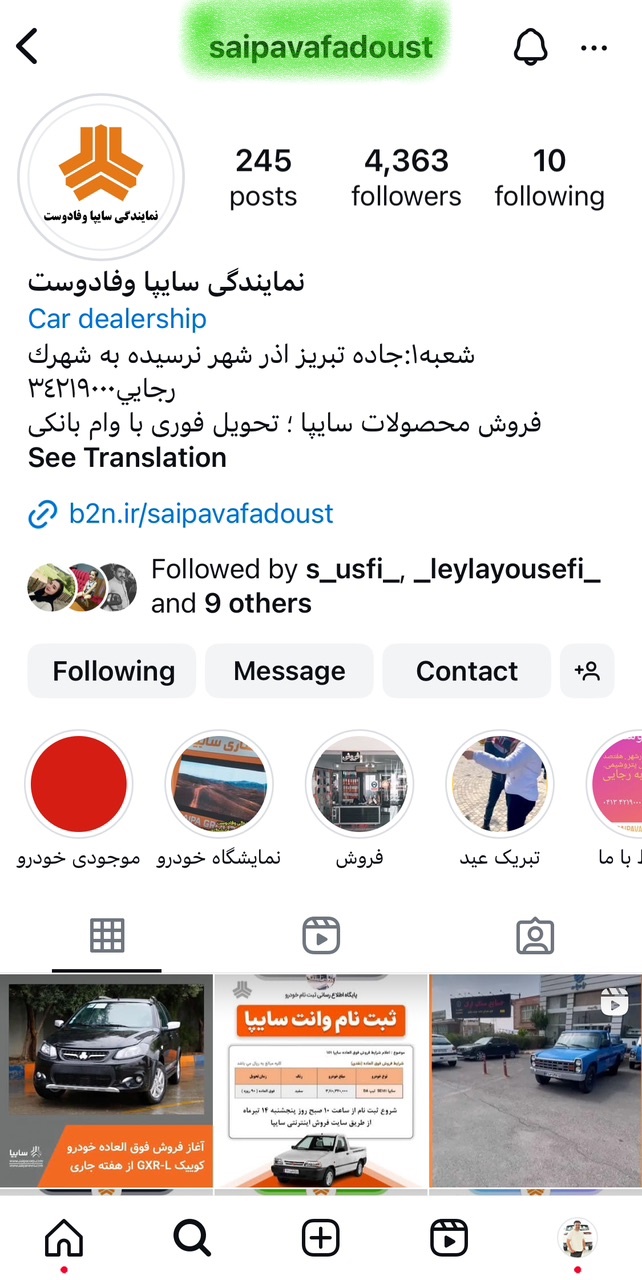Image resolution: width=642 pixels, height=1280 pixels.
Task: Create a new post with plus
Action: click(x=320, y=1238)
